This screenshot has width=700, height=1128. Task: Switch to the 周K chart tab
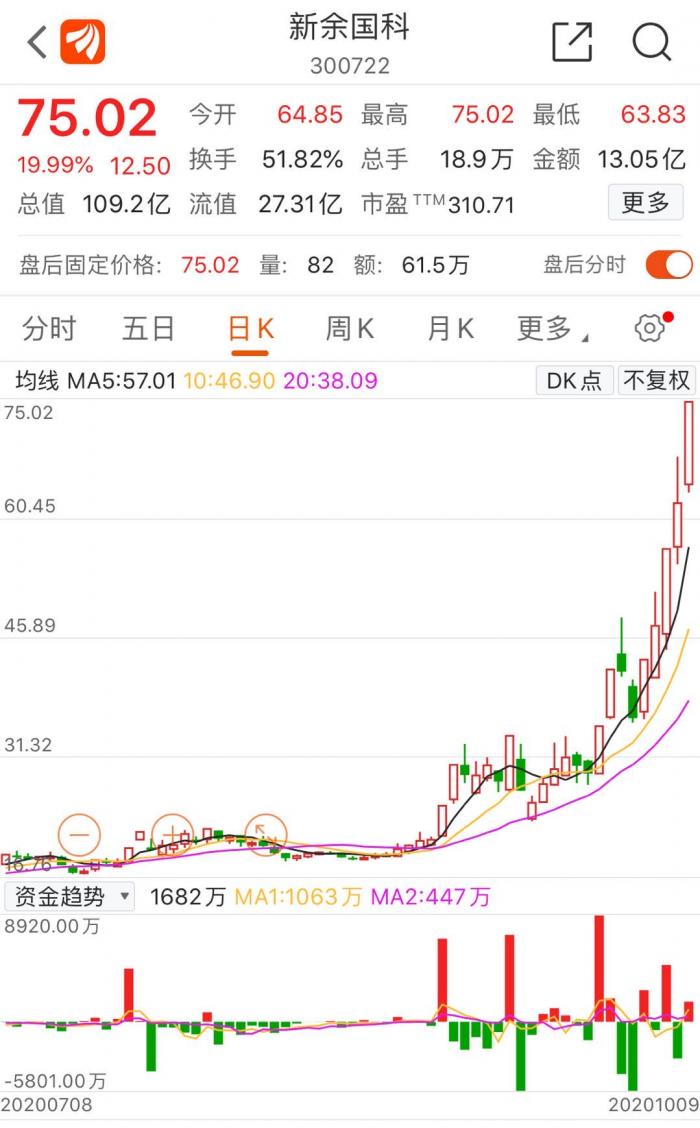pos(350,328)
